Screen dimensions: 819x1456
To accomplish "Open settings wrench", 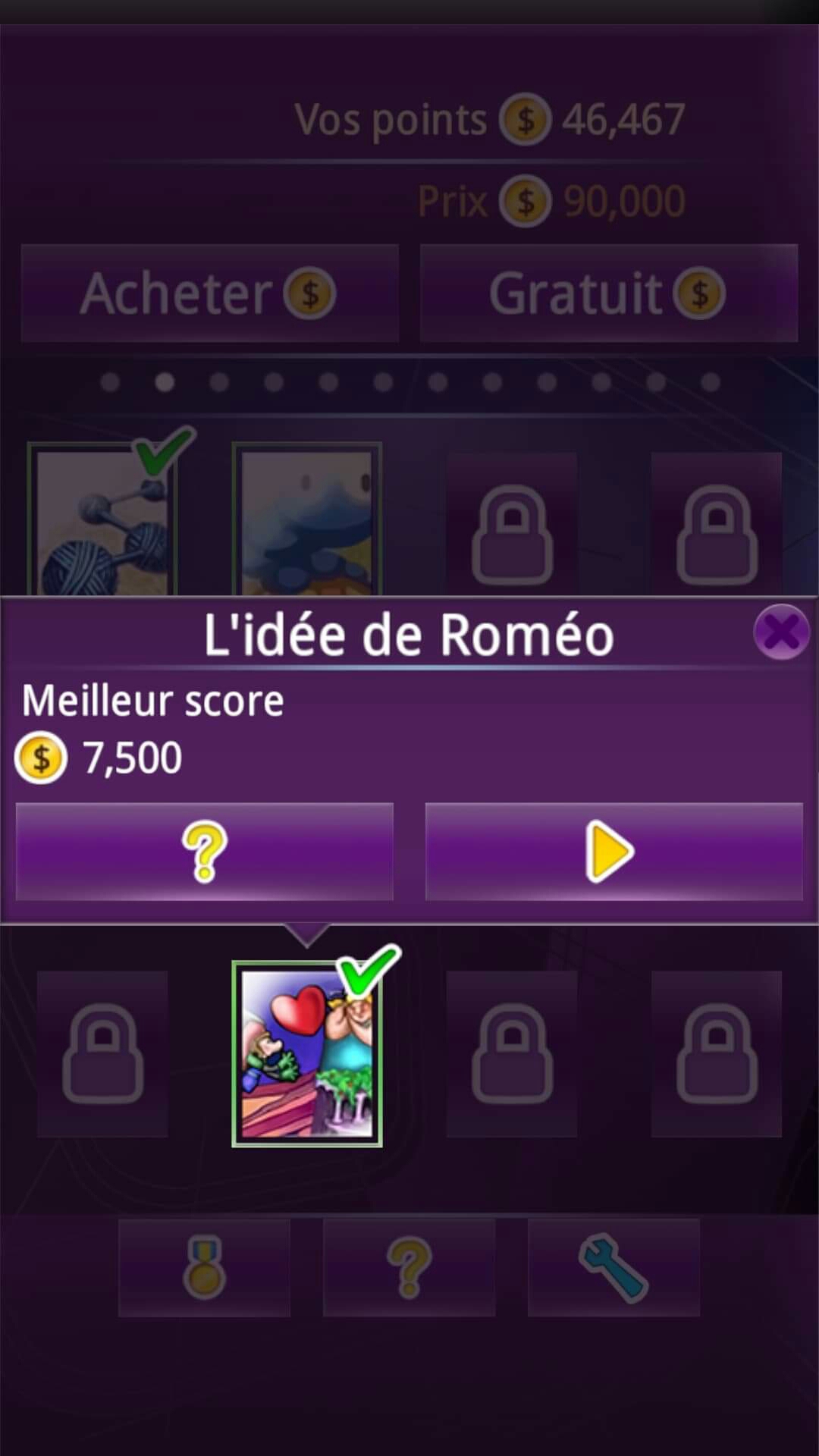I will click(x=613, y=1268).
